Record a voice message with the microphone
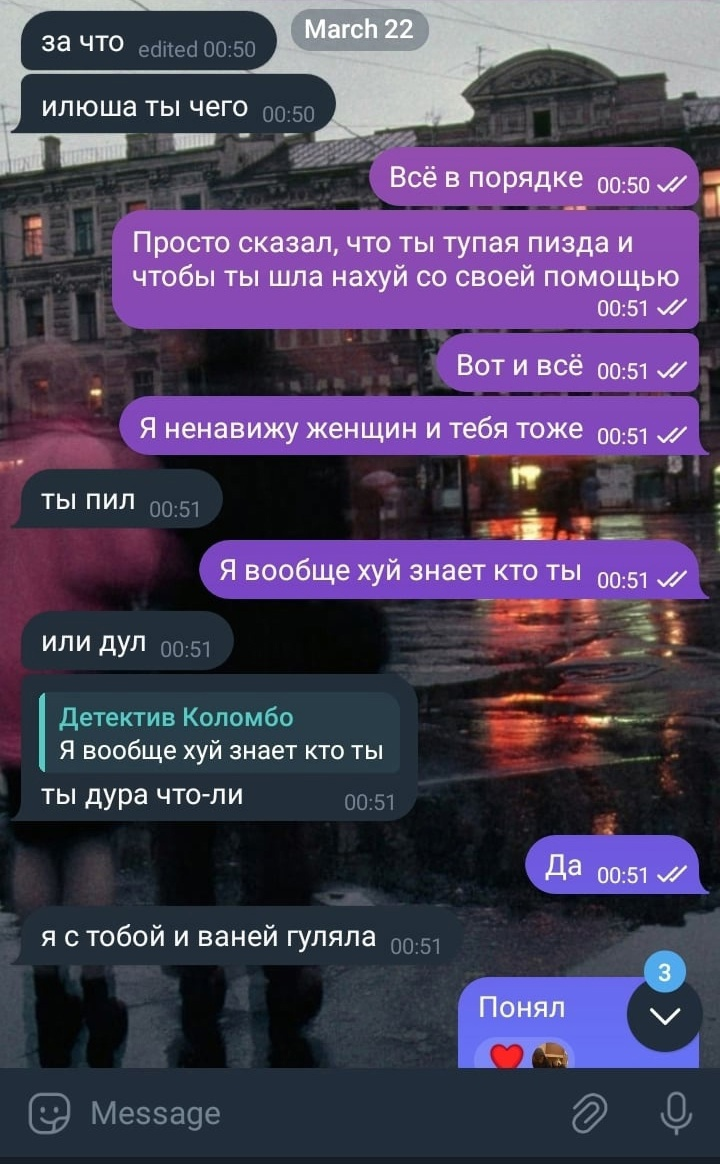Viewport: 720px width, 1164px height. 675,1113
